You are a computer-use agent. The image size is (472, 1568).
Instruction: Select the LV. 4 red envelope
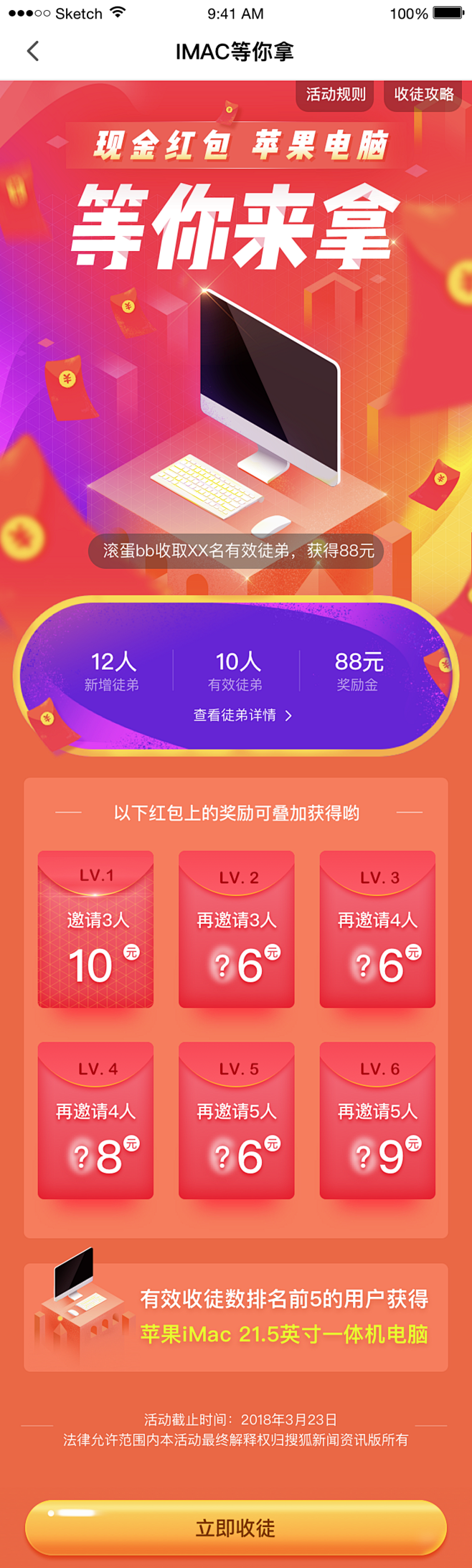(x=95, y=1120)
